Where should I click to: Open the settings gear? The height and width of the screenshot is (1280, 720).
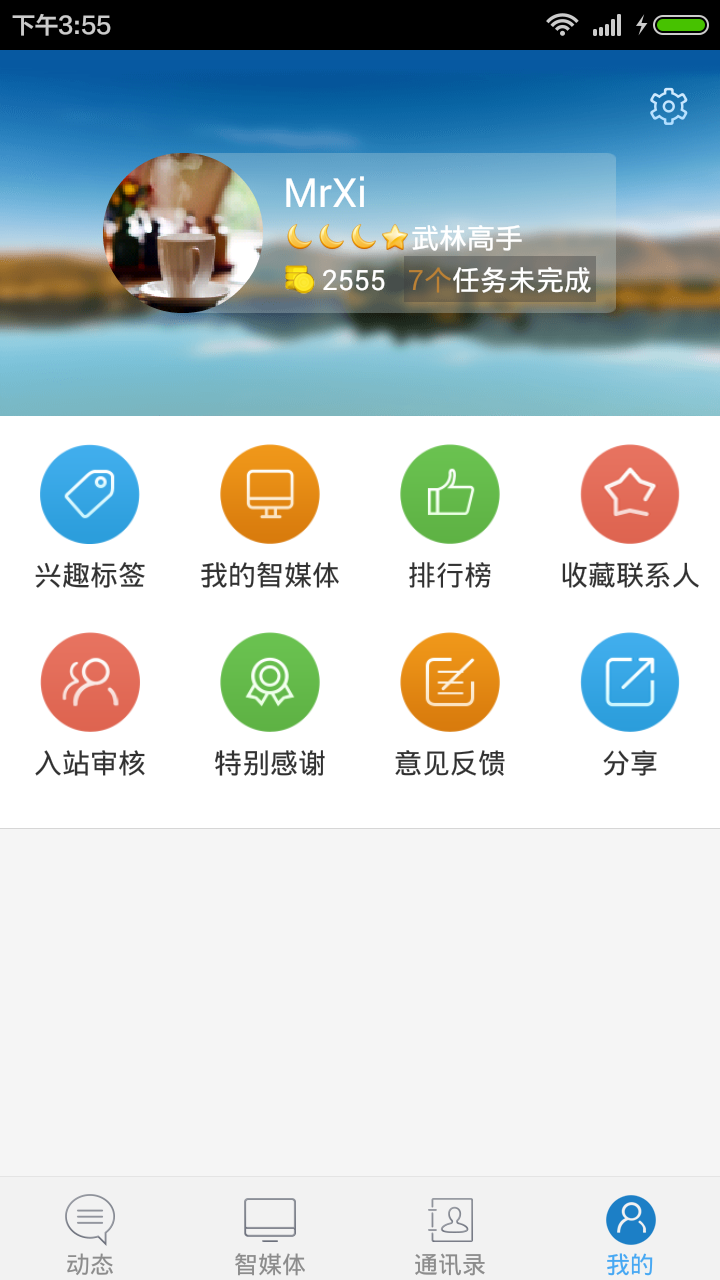[x=667, y=105]
